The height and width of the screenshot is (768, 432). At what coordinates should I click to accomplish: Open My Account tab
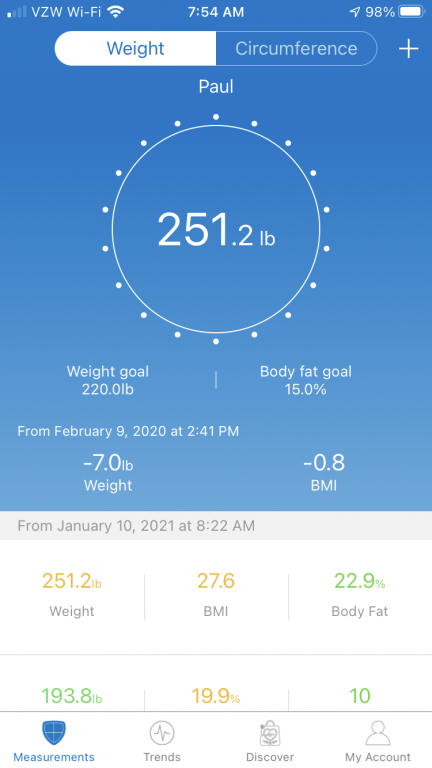click(x=378, y=742)
